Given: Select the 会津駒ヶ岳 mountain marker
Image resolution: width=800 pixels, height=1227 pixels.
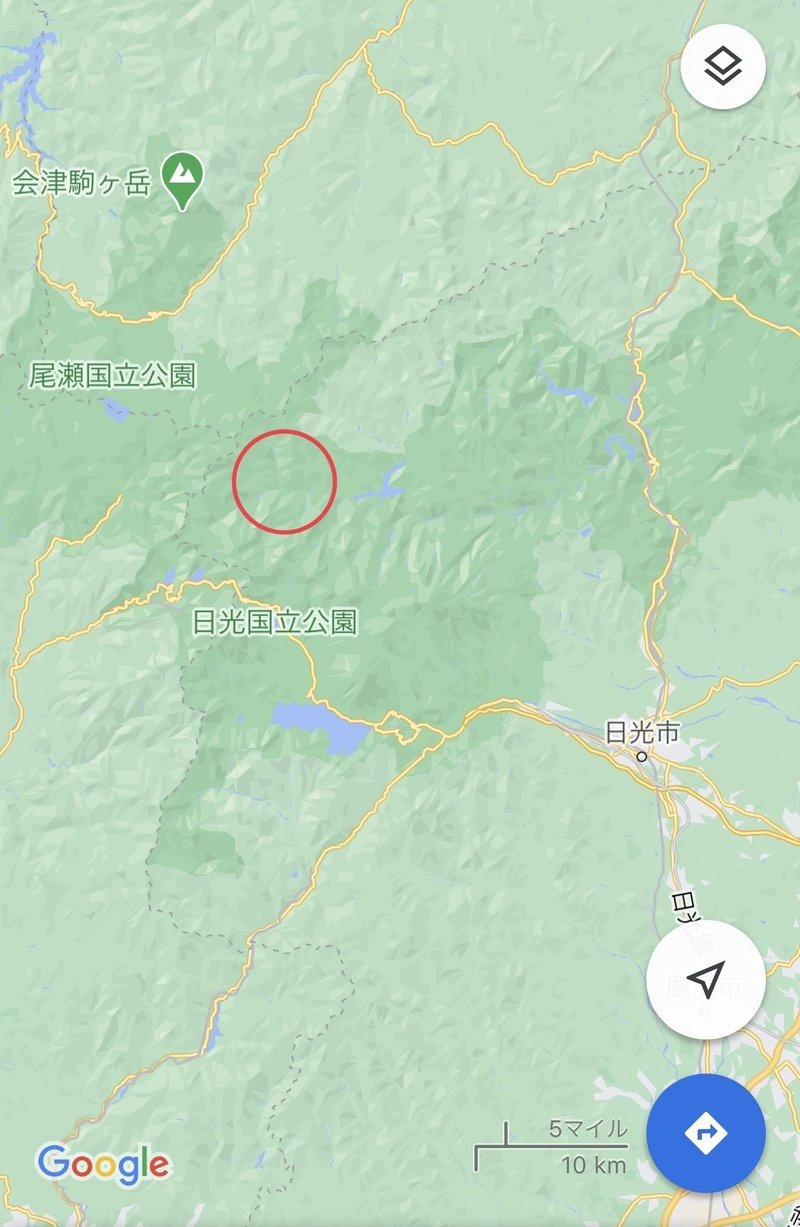Looking at the screenshot, I should click(182, 177).
